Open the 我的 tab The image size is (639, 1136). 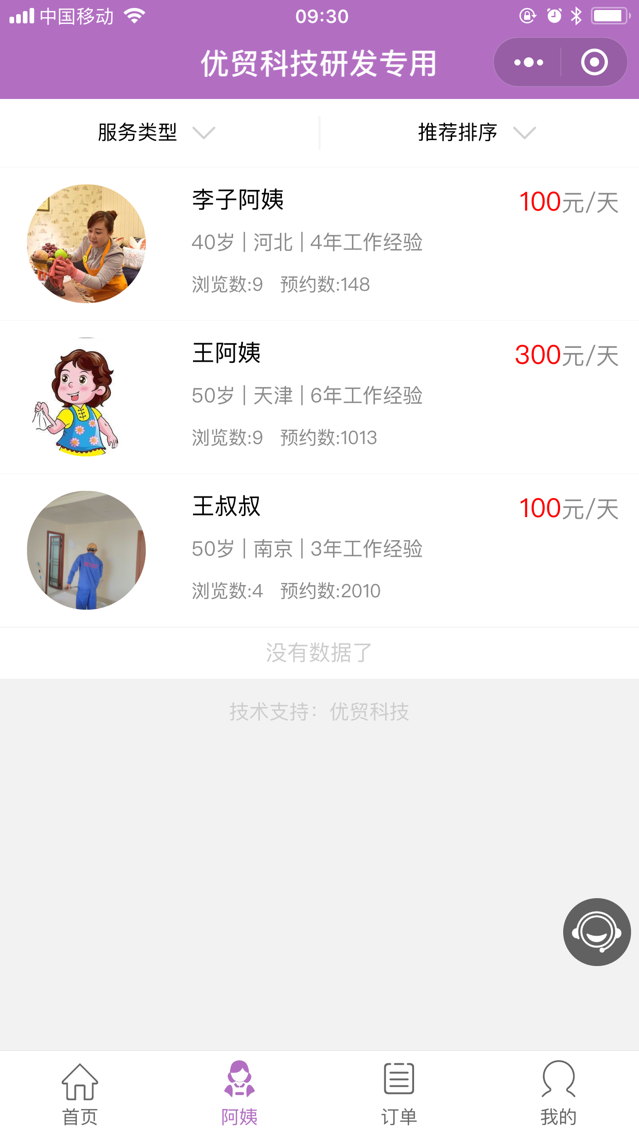558,1093
